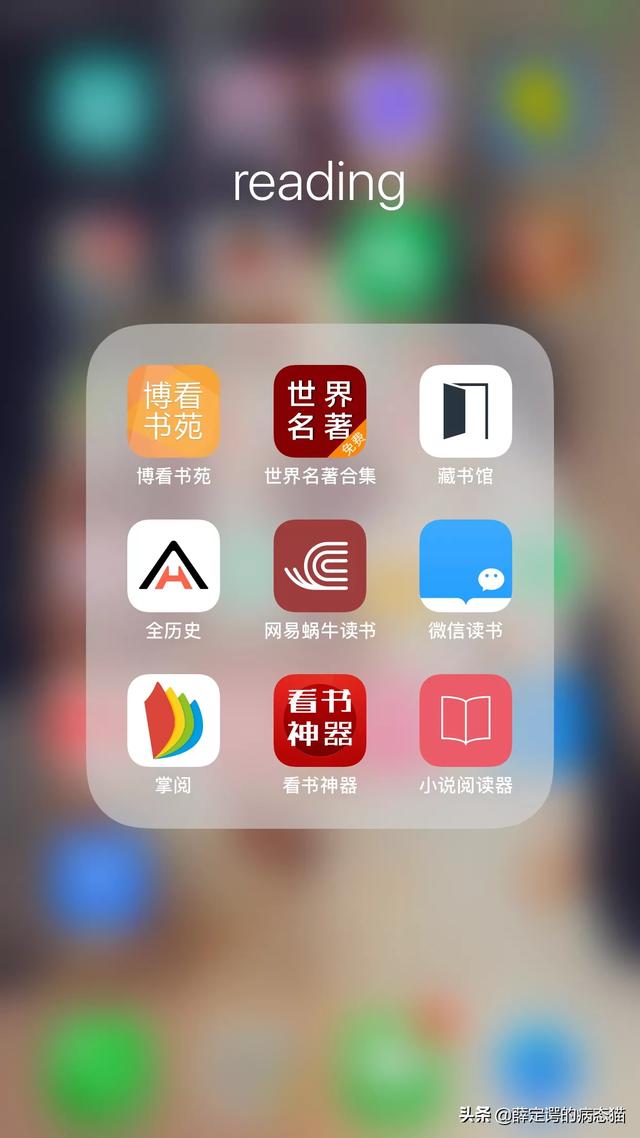This screenshot has width=640, height=1138.
Task: Launch 世界名著合集 app
Action: (x=320, y=411)
